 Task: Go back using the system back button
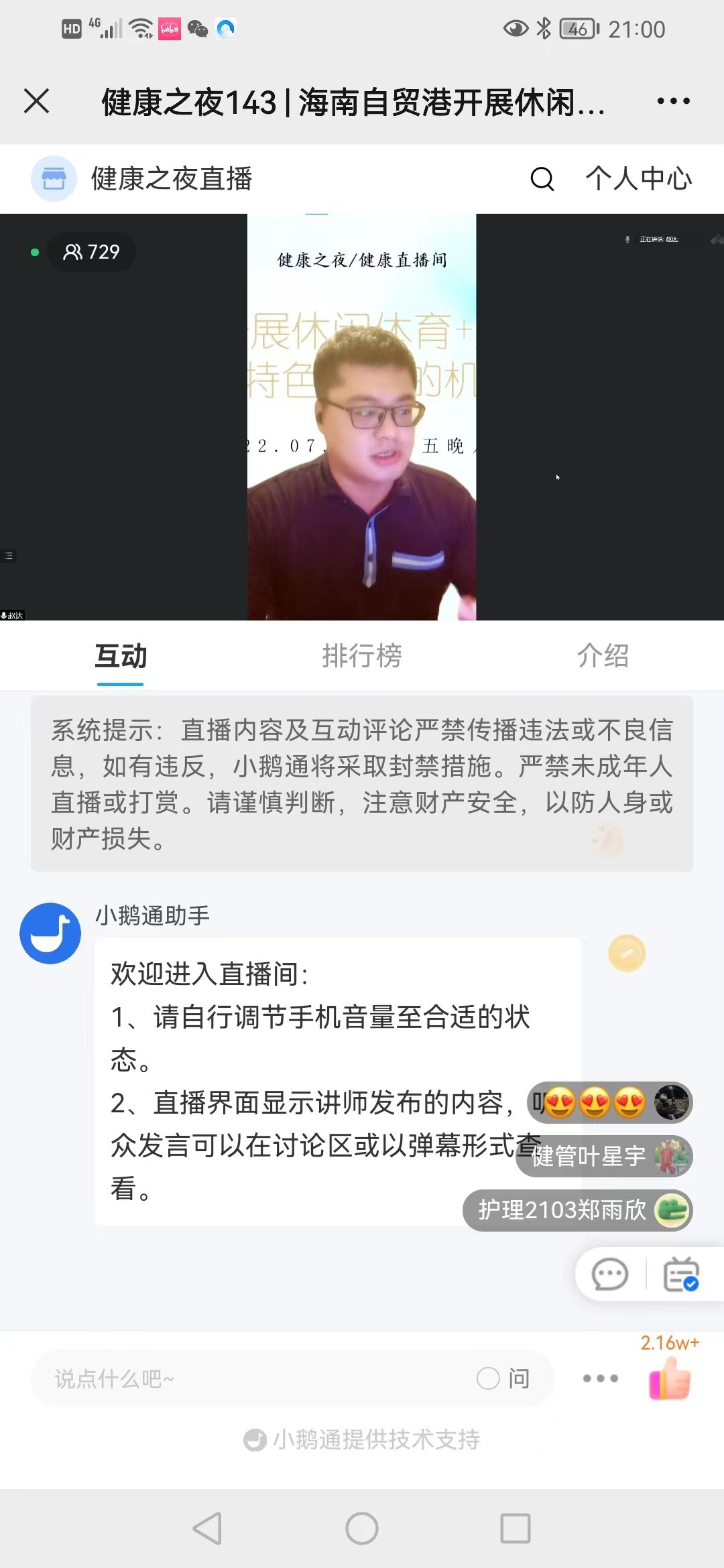(207, 1528)
